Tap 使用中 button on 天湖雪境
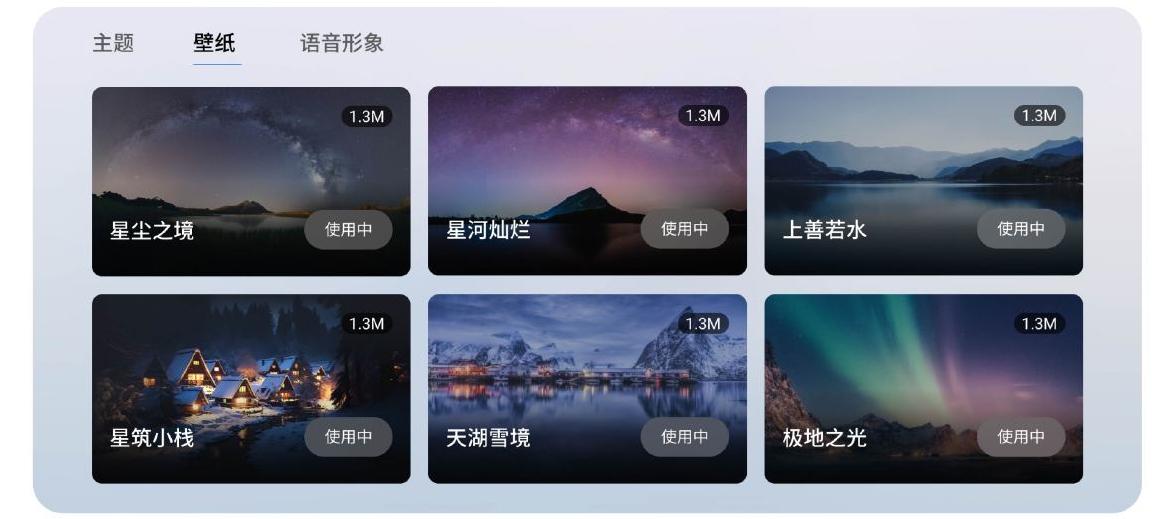The height and width of the screenshot is (519, 1169). pyautogui.click(x=684, y=438)
